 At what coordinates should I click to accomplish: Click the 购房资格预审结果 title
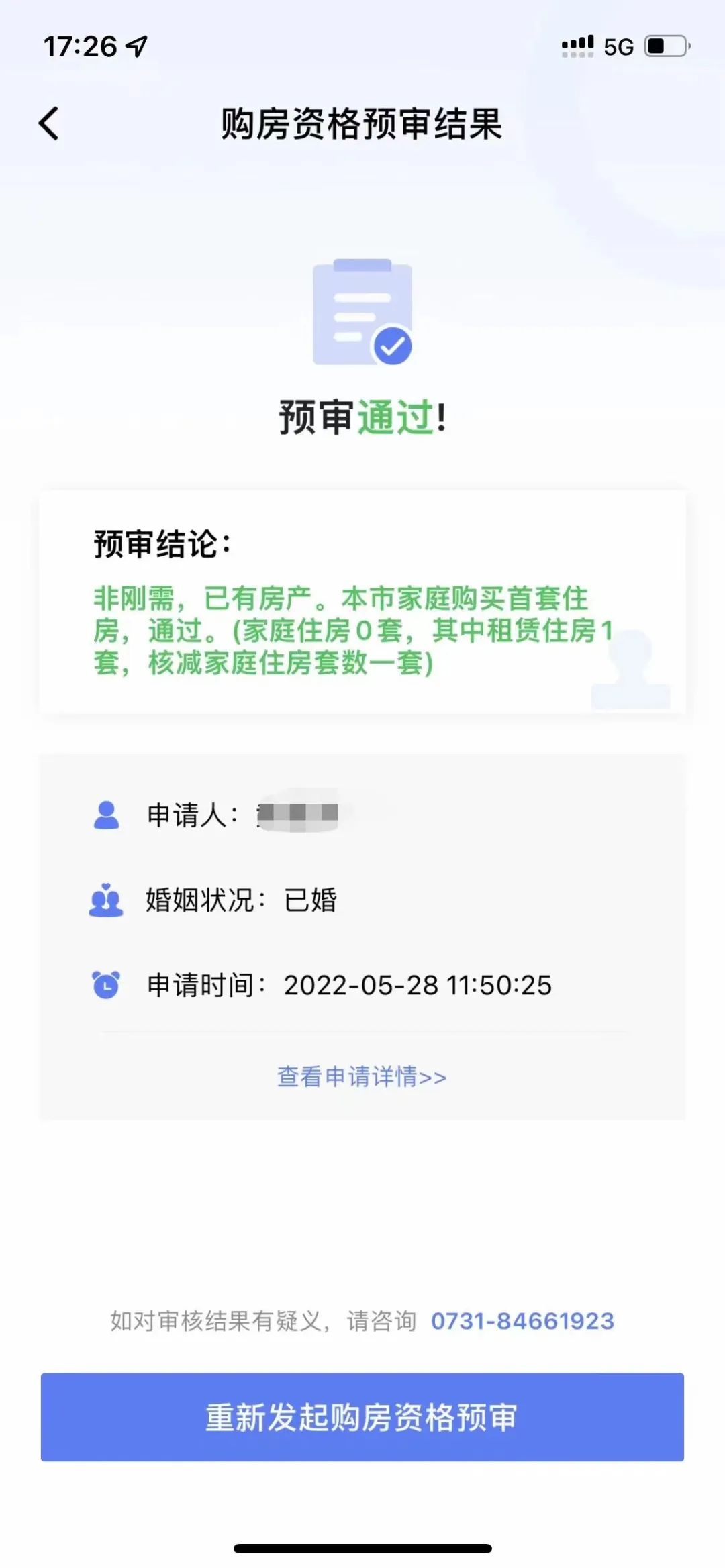pyautogui.click(x=362, y=124)
